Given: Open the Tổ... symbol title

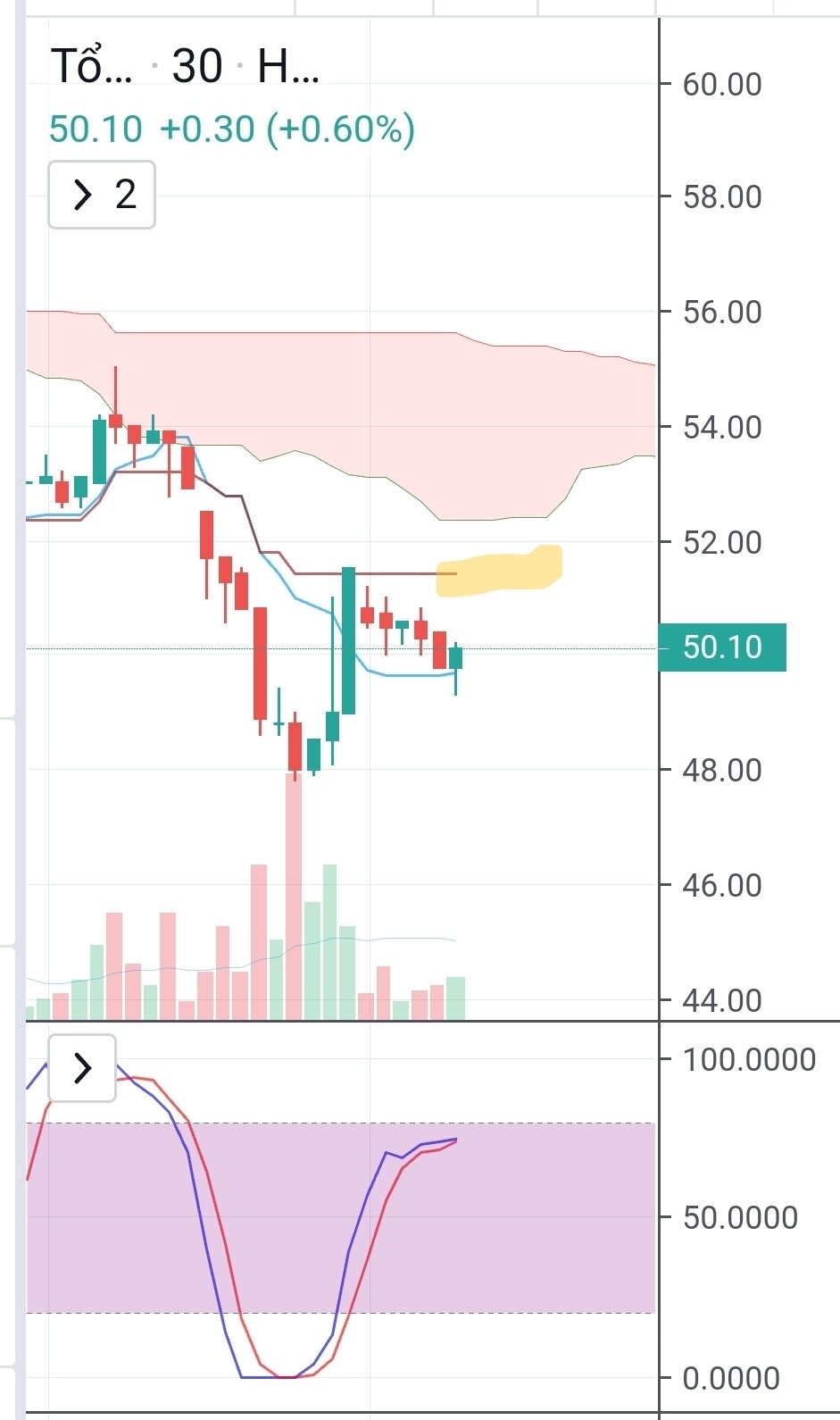Looking at the screenshot, I should click(x=91, y=66).
